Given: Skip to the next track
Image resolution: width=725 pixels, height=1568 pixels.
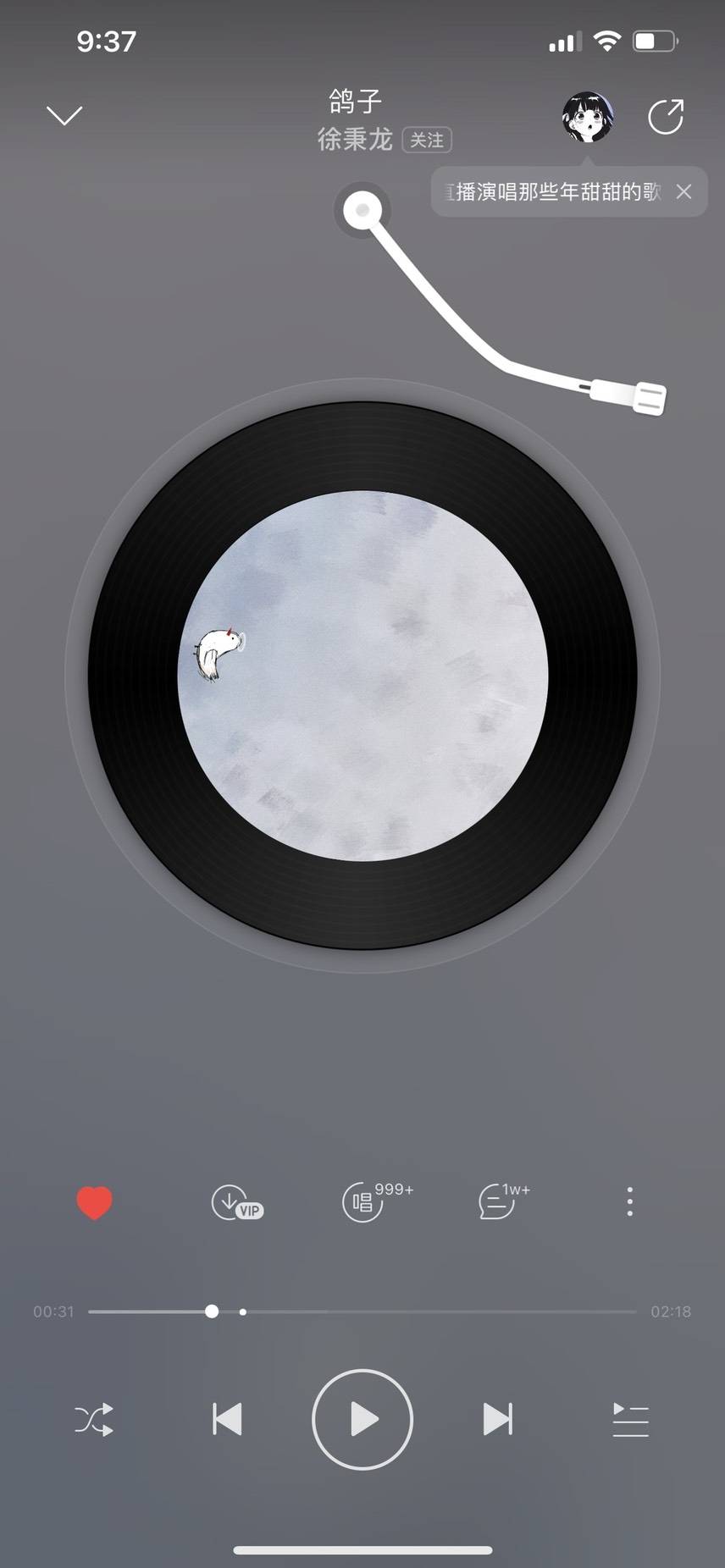Looking at the screenshot, I should [x=497, y=1420].
